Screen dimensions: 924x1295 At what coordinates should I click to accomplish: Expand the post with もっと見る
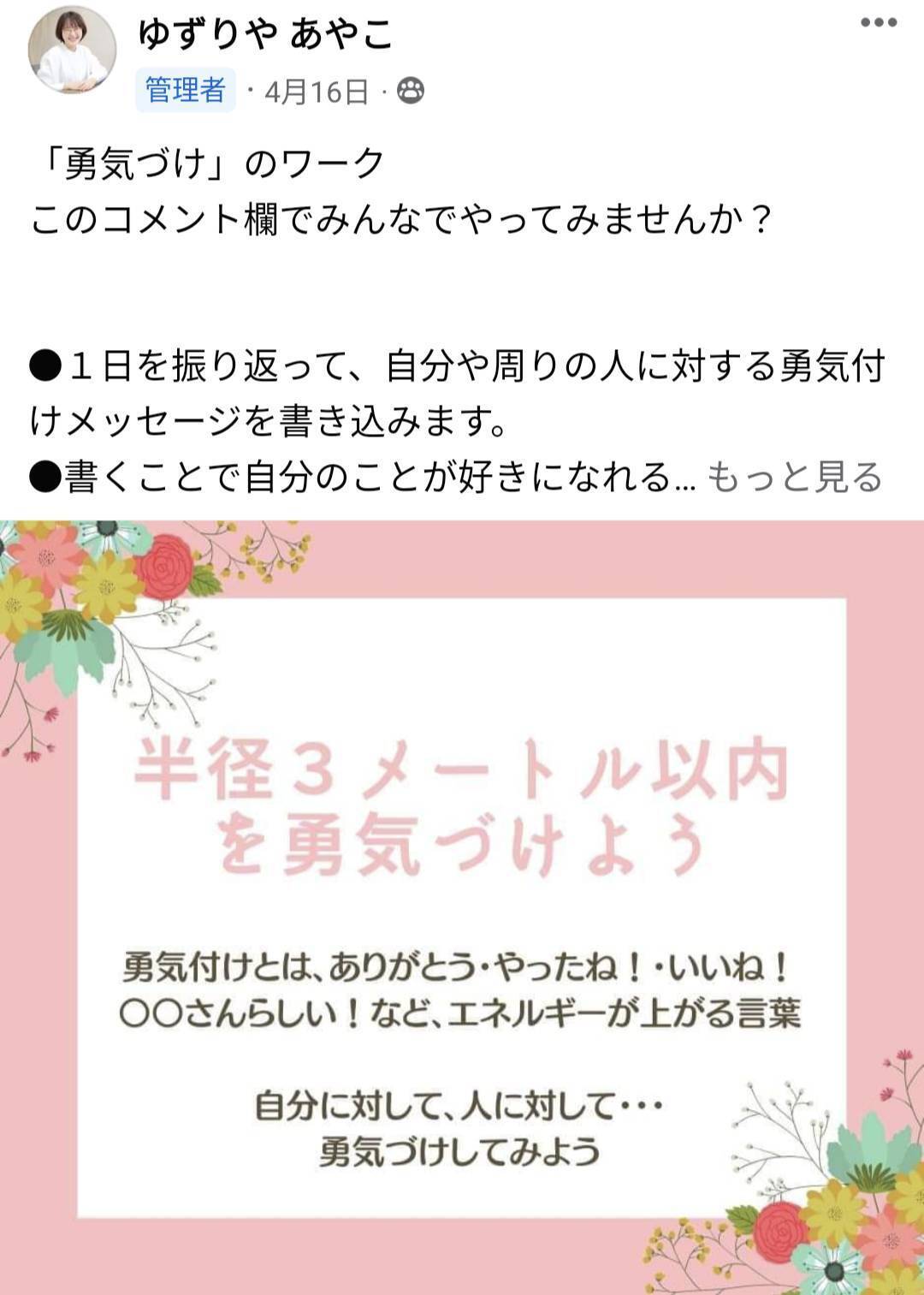tap(794, 478)
